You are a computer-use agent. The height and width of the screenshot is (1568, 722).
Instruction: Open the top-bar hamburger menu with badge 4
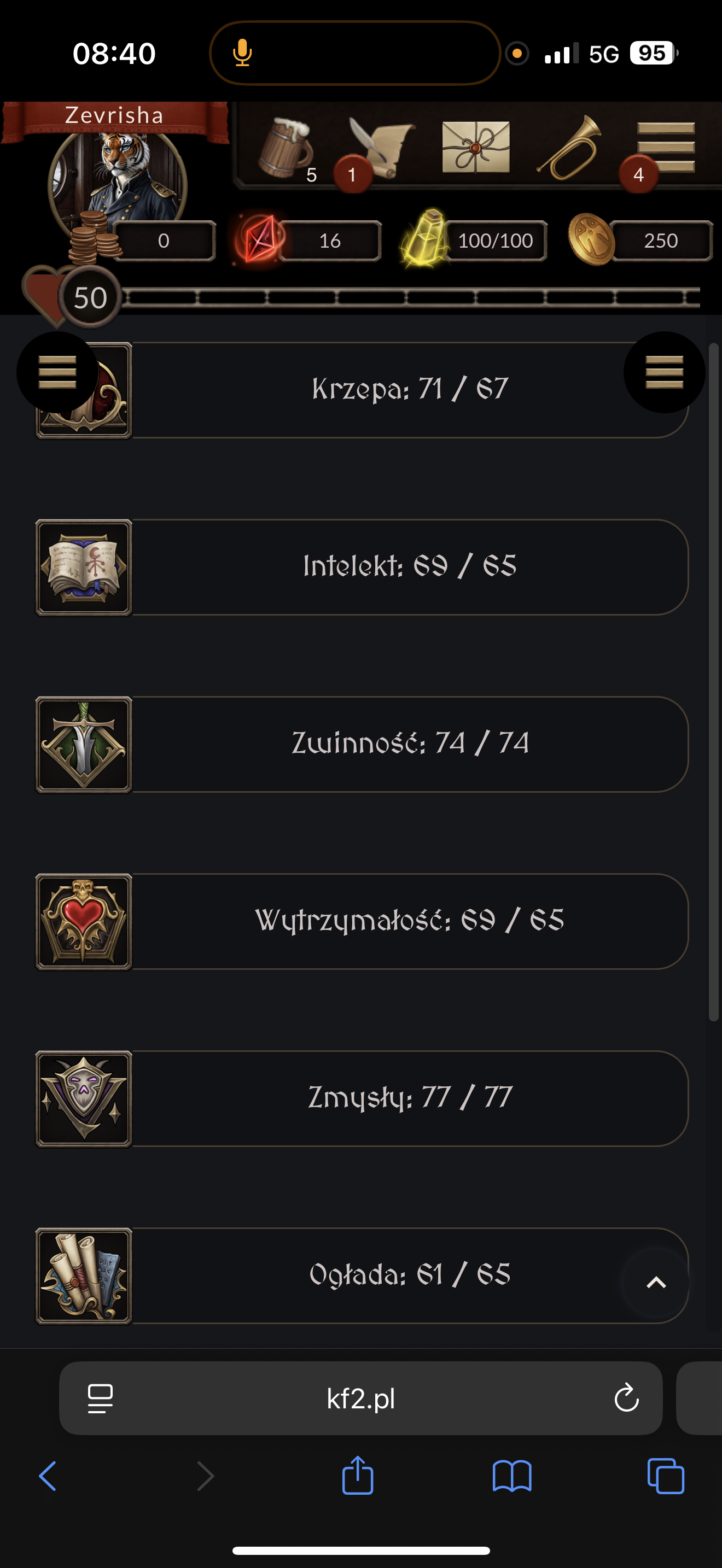[x=665, y=147]
